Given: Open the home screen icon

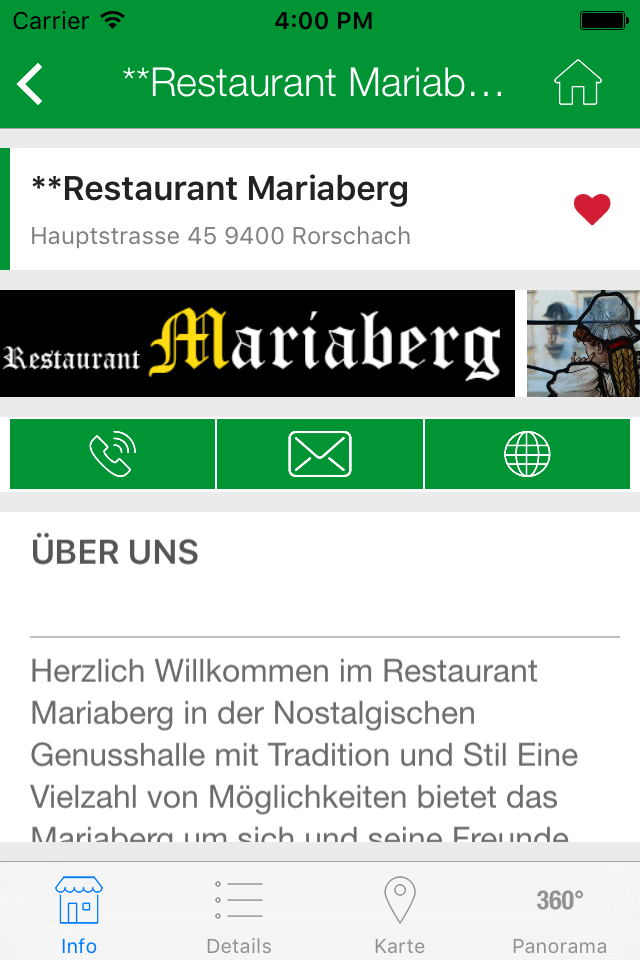Looking at the screenshot, I should coord(578,84).
